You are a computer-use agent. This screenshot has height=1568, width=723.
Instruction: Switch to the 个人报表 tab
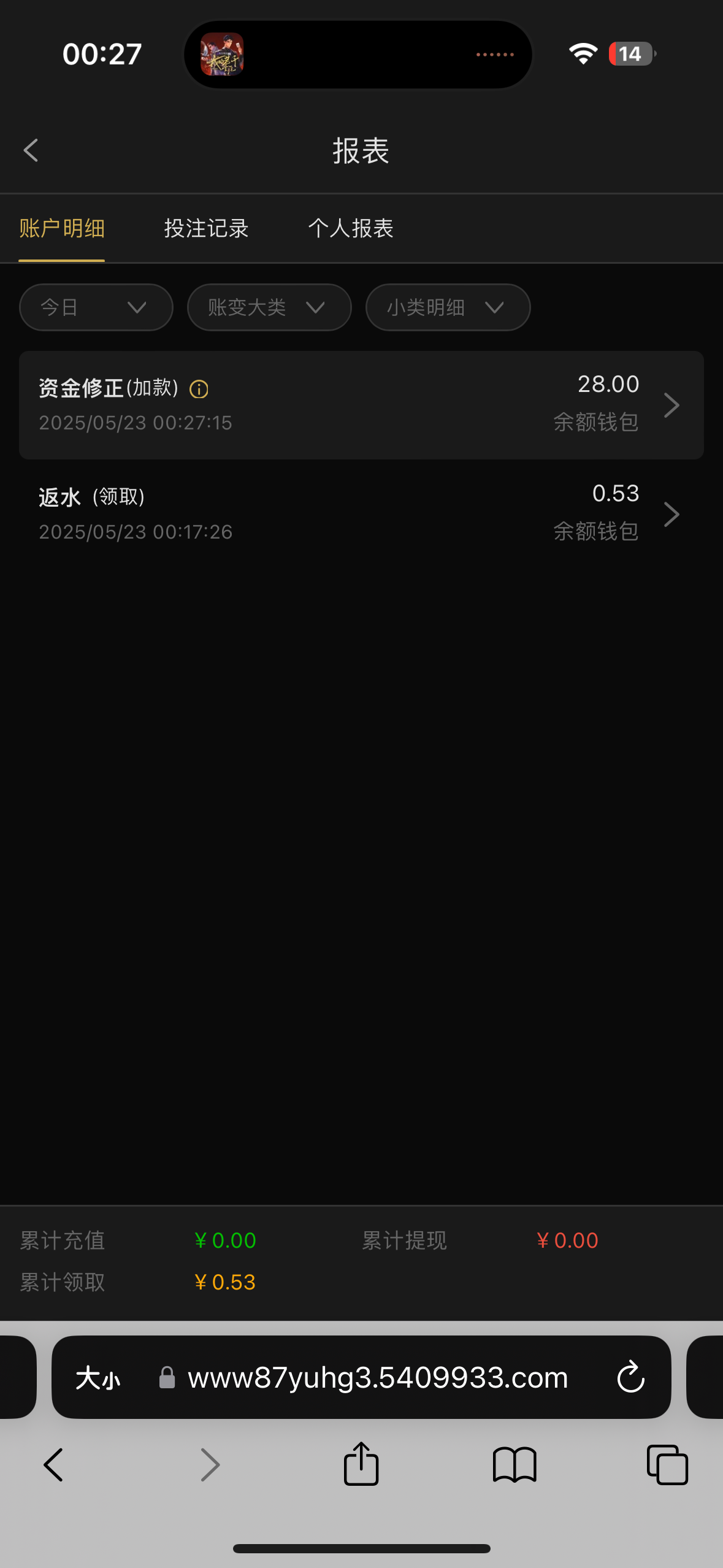[x=351, y=228]
